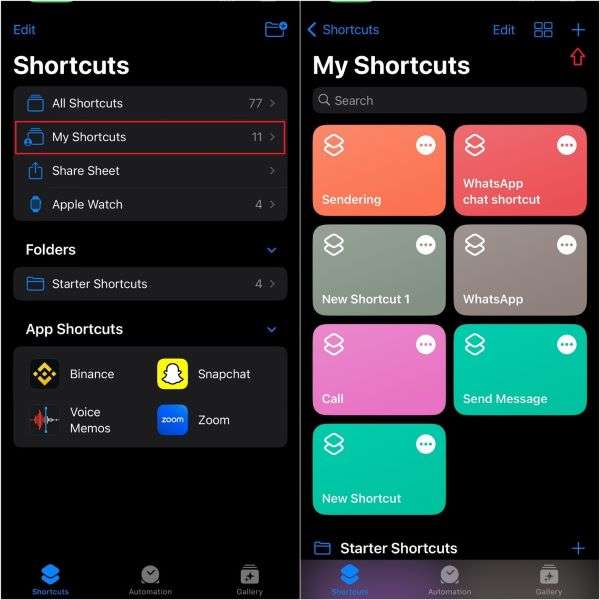Collapse the App Shortcuts section
The height and width of the screenshot is (600, 600).
tap(271, 329)
